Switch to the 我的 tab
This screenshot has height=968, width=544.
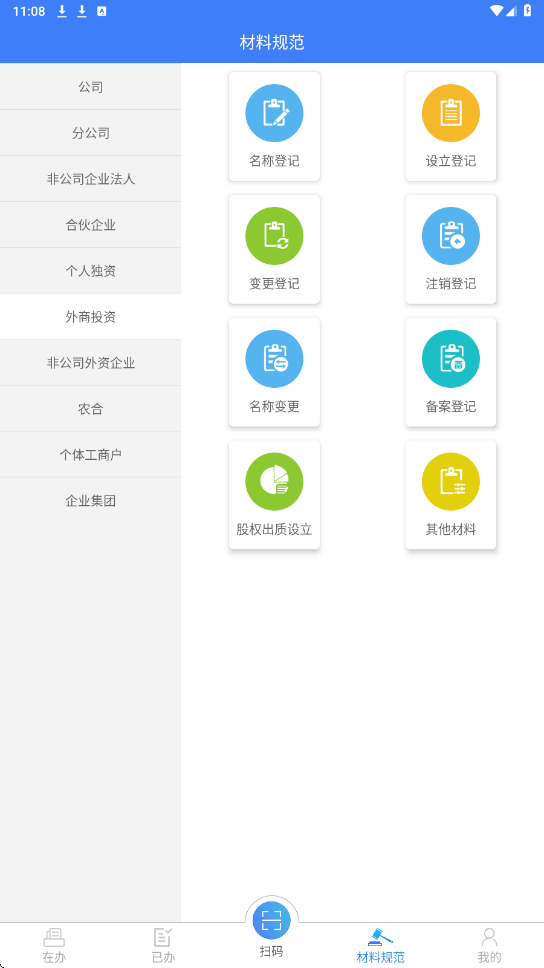pyautogui.click(x=490, y=946)
